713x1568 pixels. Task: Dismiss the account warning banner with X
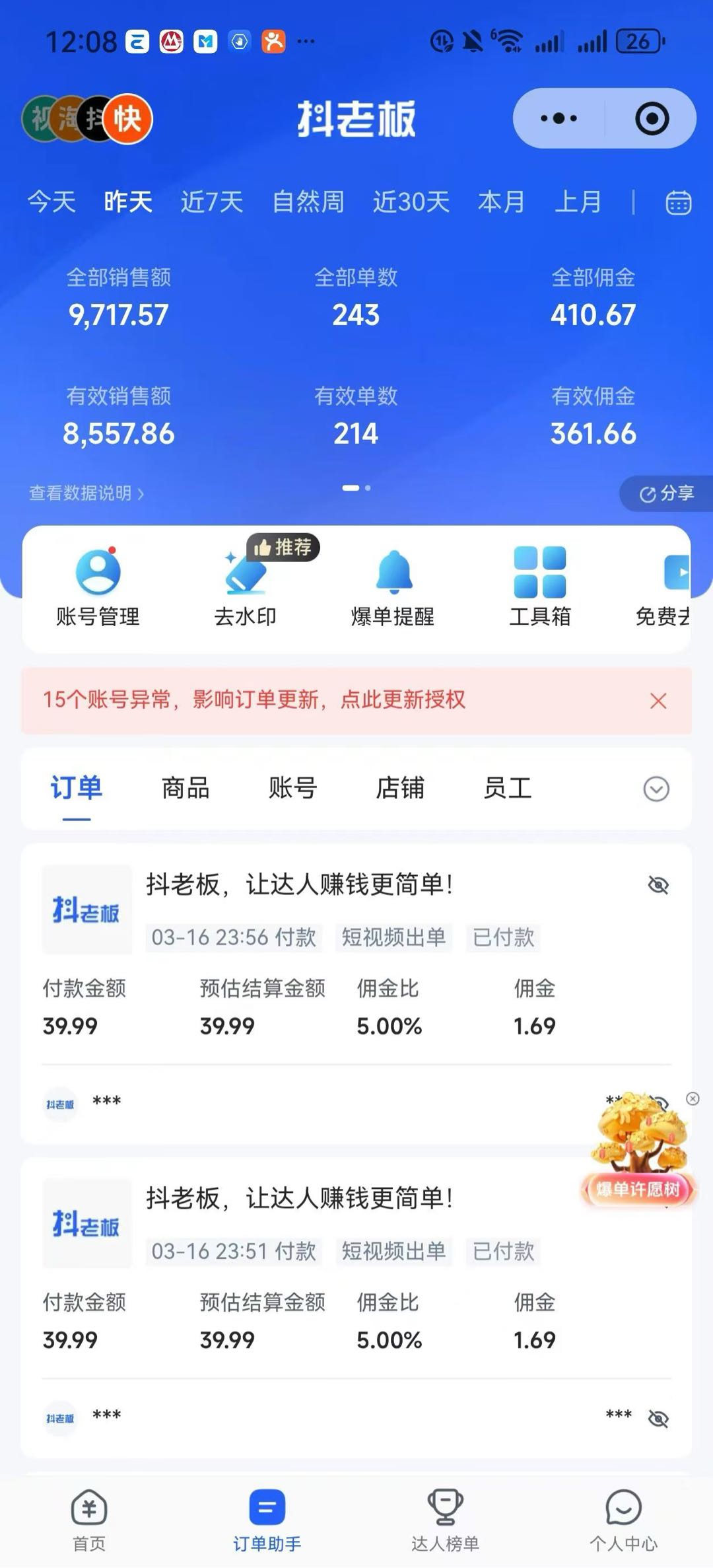click(658, 701)
